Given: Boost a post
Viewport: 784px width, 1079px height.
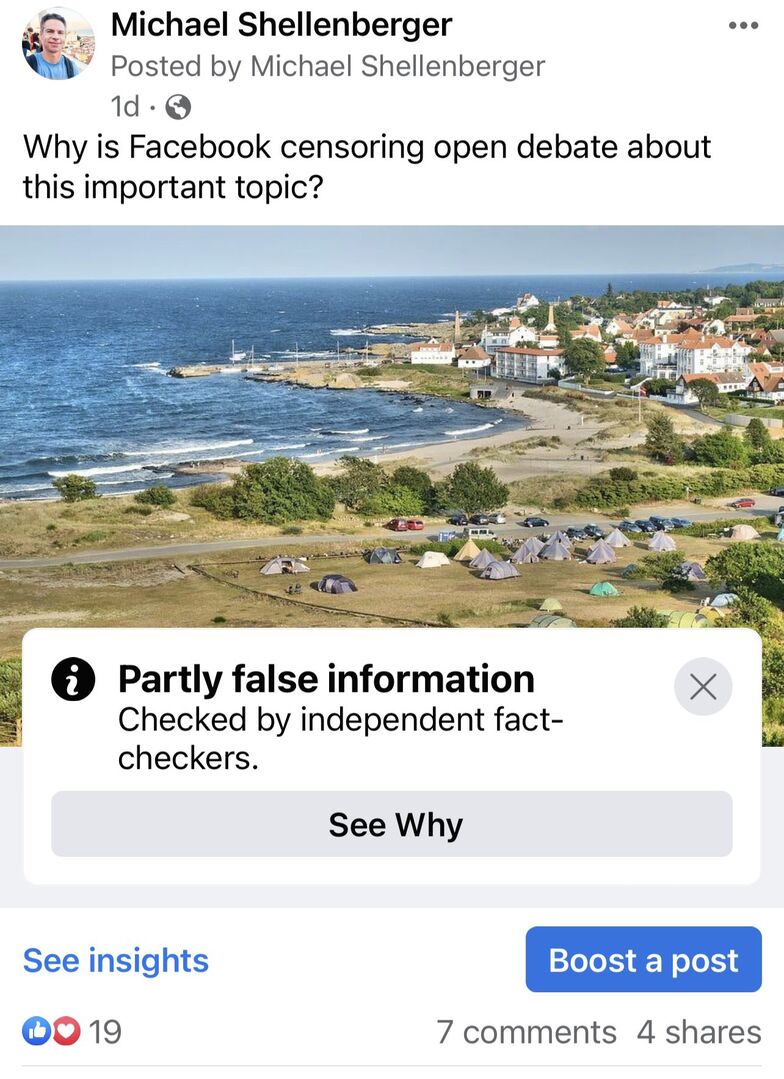Looking at the screenshot, I should click(x=643, y=960).
